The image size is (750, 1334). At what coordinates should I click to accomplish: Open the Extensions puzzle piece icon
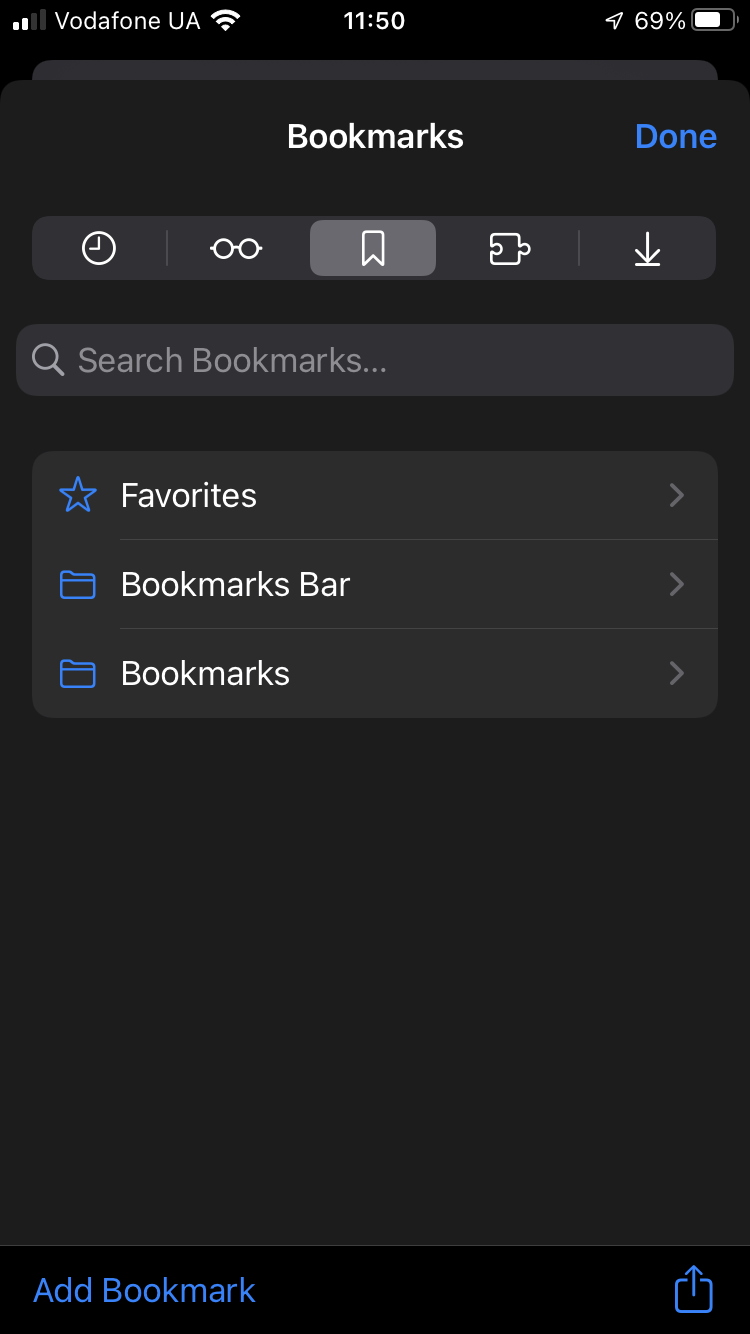(x=509, y=248)
